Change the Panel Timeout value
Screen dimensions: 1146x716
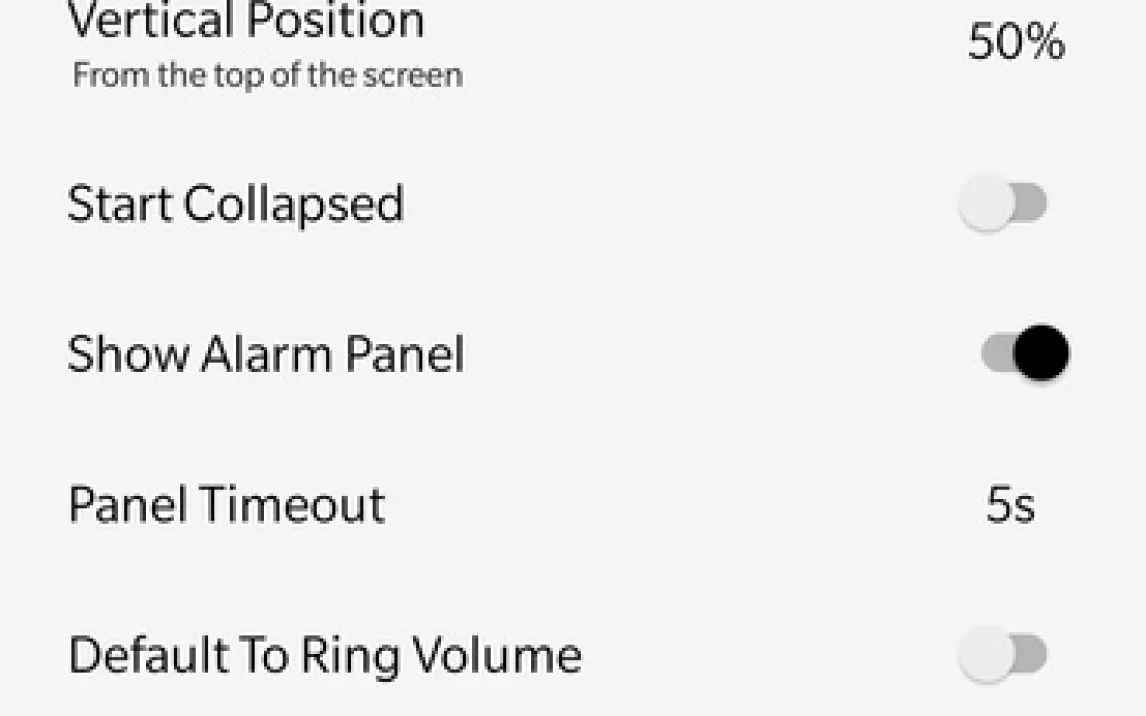pyautogui.click(x=1010, y=506)
